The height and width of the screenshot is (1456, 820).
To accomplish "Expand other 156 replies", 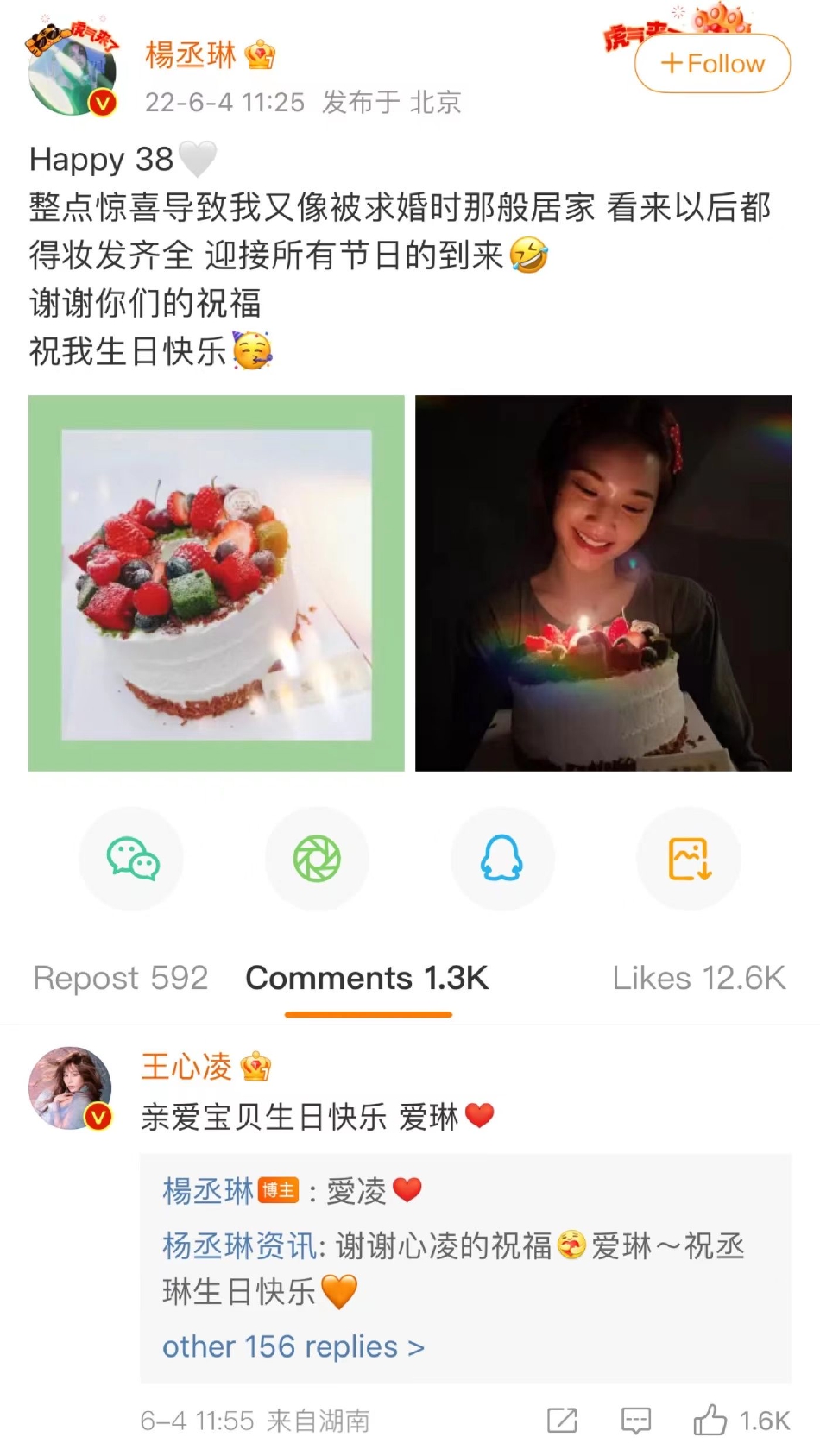I will click(x=293, y=1346).
